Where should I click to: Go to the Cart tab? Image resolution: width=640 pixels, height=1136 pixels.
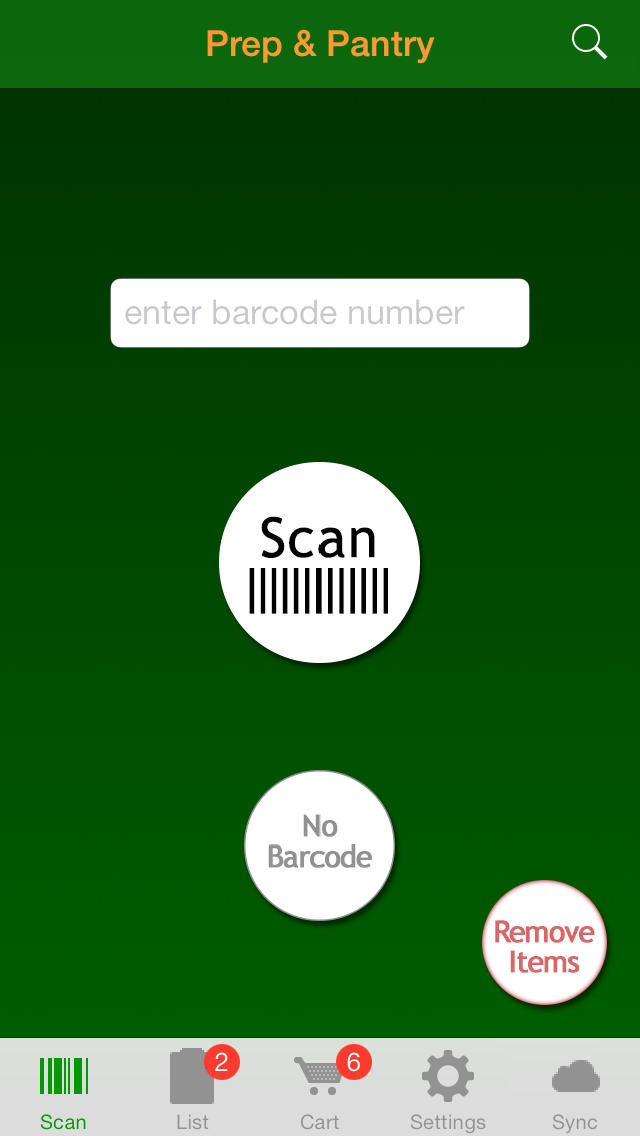click(320, 1092)
